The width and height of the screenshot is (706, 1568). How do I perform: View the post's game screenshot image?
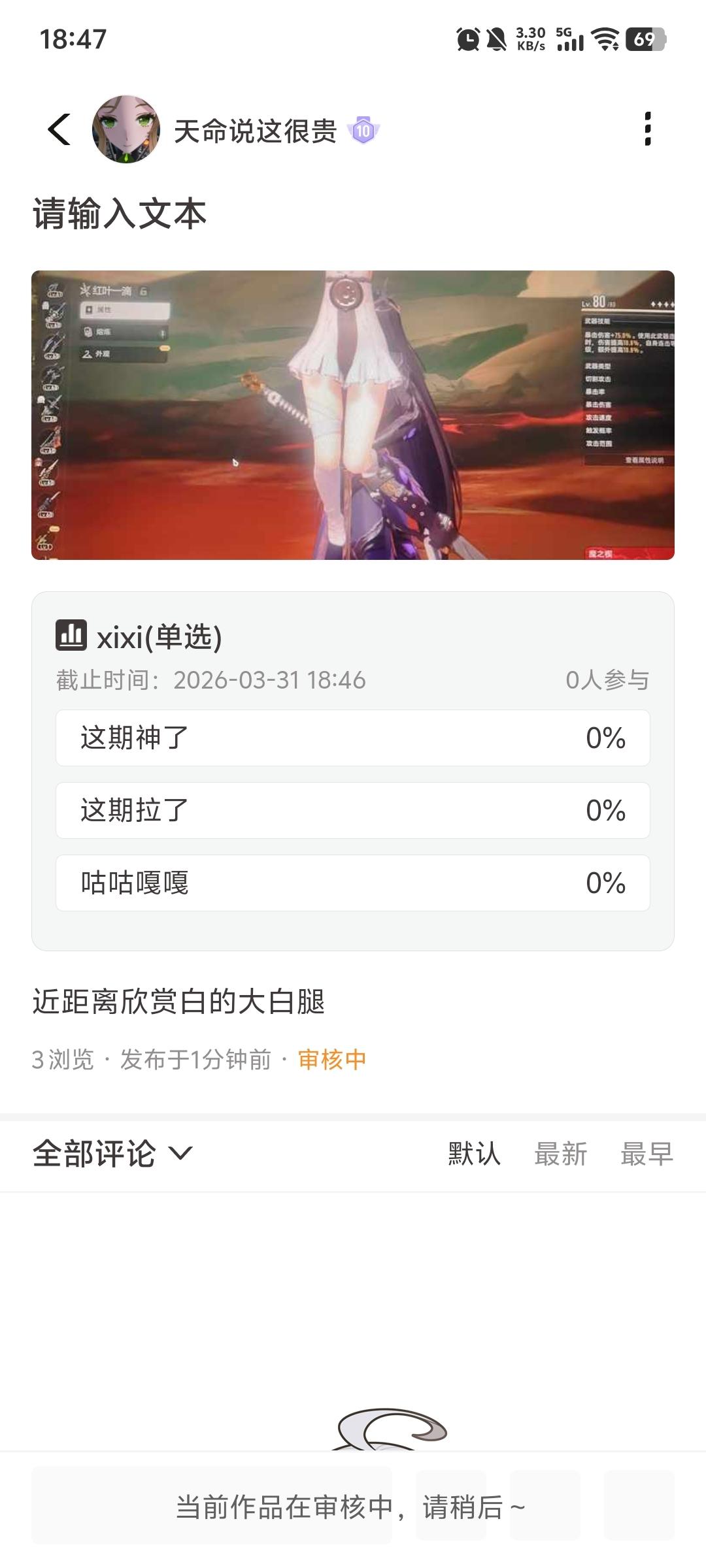[353, 415]
